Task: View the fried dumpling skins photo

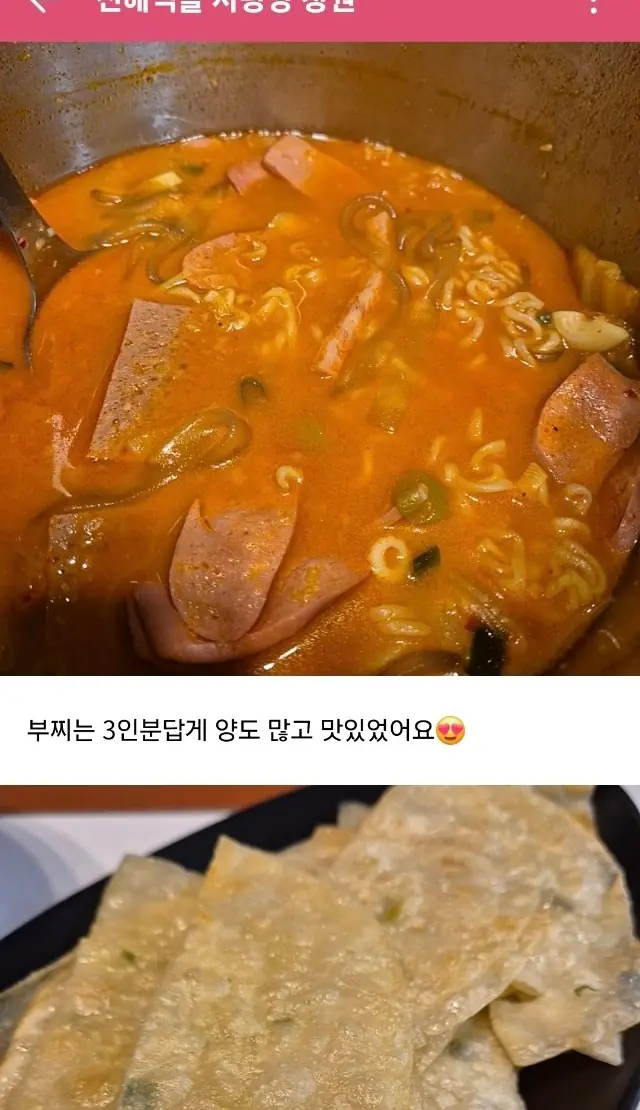Action: pyautogui.click(x=320, y=948)
